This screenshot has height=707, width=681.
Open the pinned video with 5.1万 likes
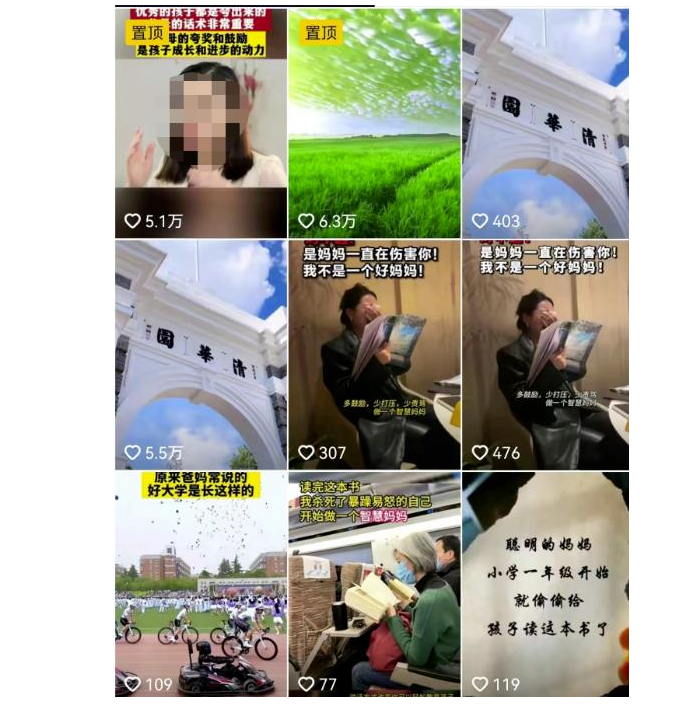click(x=201, y=125)
